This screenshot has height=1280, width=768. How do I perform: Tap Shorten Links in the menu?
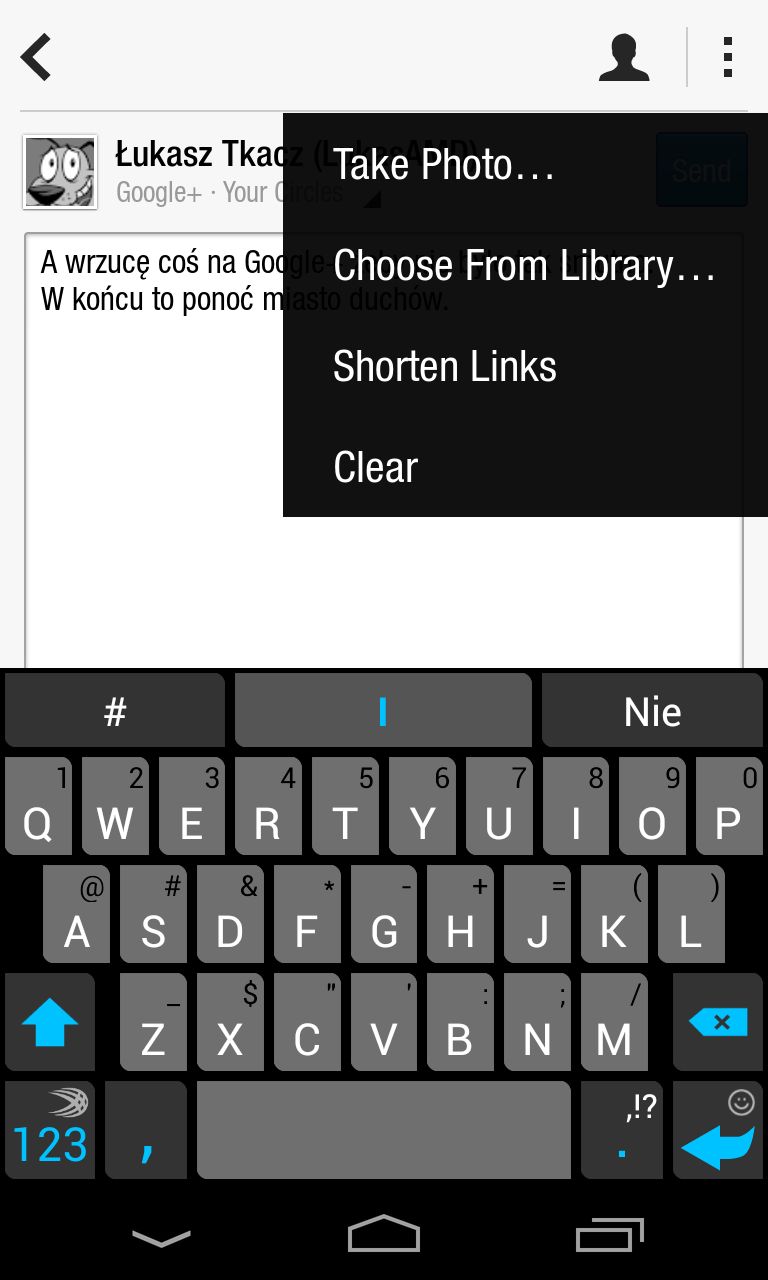525,366
